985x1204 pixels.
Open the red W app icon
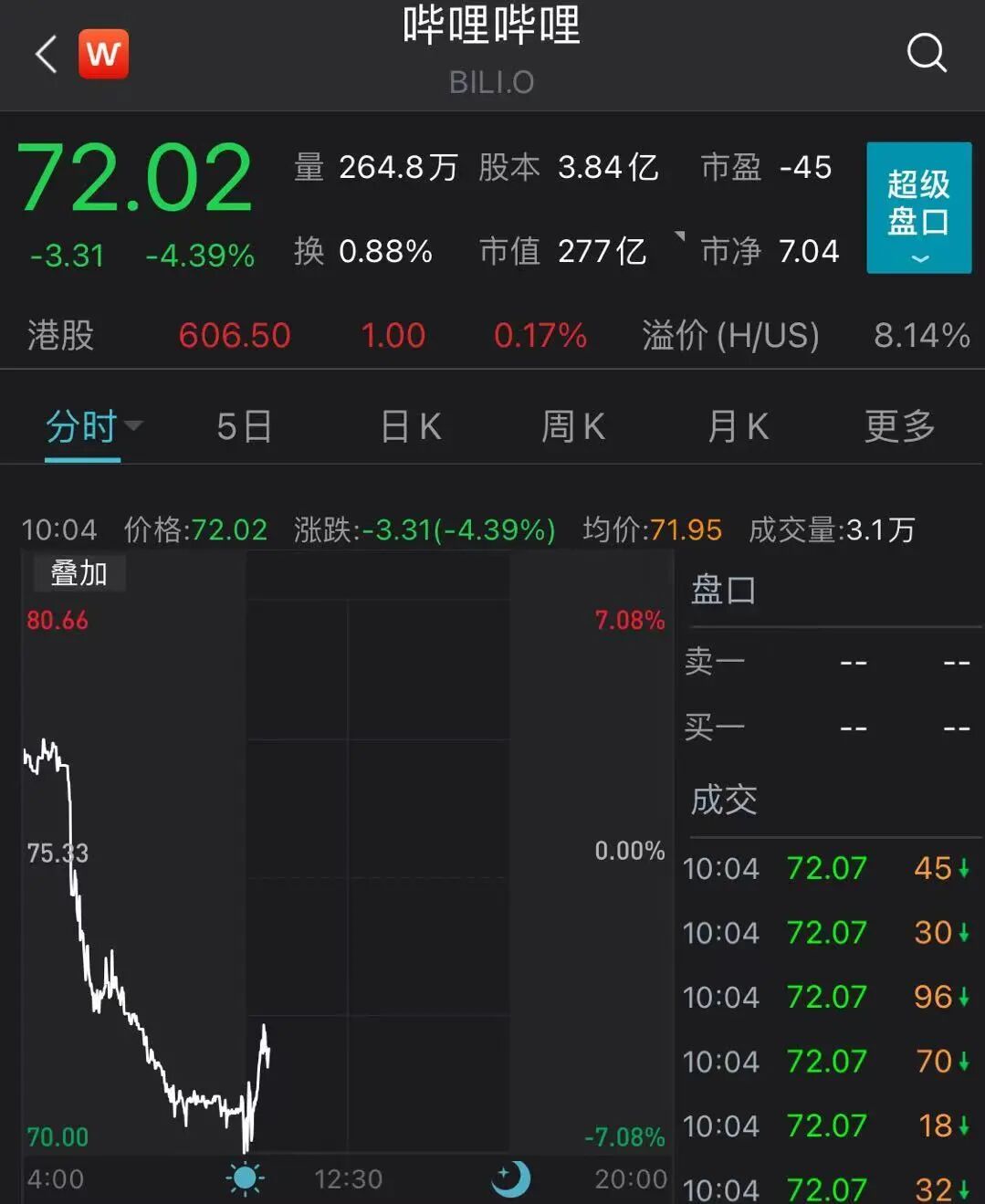point(103,54)
